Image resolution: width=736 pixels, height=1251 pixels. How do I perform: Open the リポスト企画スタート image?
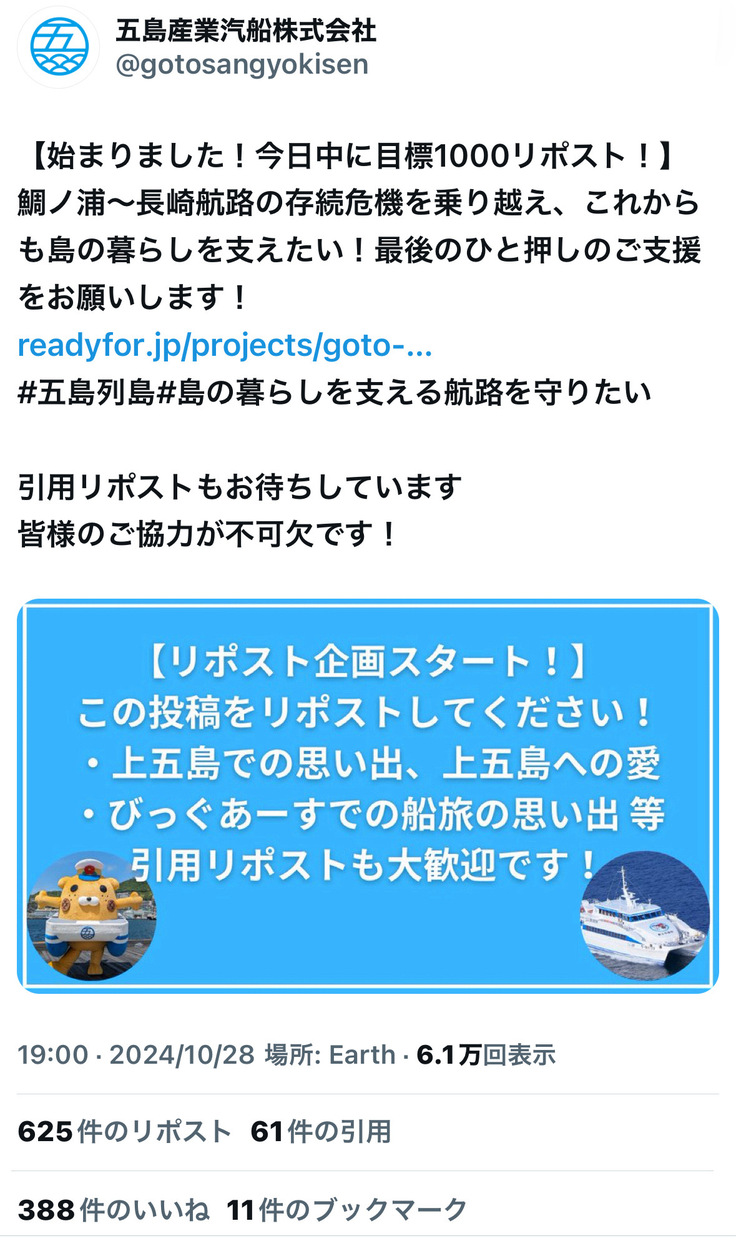click(367, 795)
